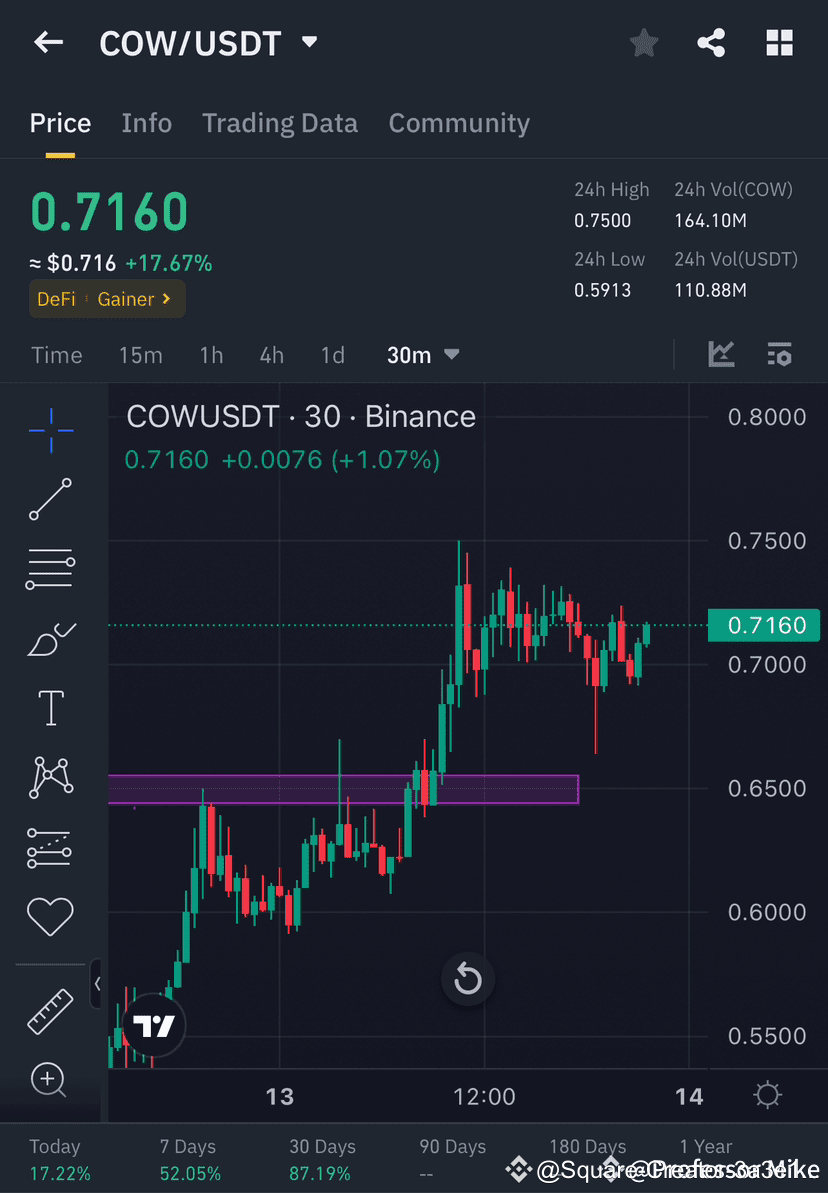The width and height of the screenshot is (828, 1193).
Task: Collapse the drawing tools sidebar
Action: pos(98,983)
